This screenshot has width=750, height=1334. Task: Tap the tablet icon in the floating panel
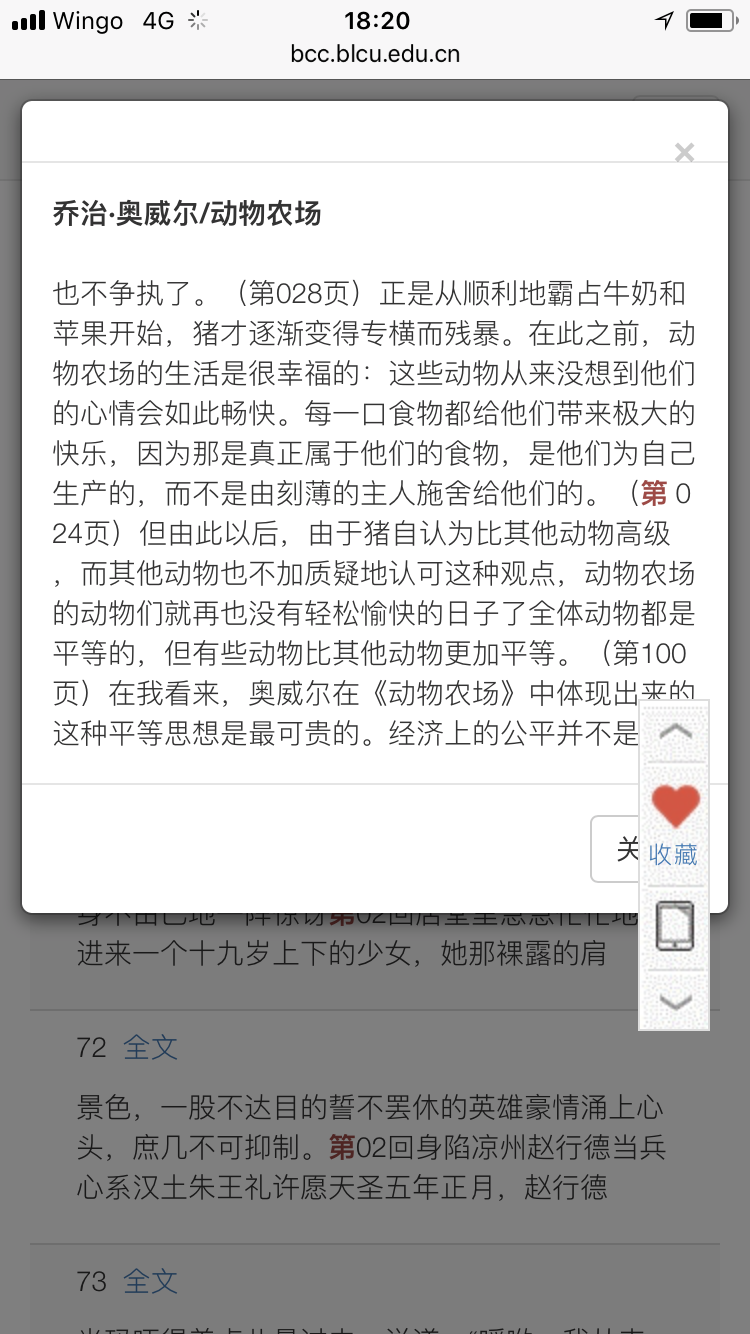click(675, 927)
